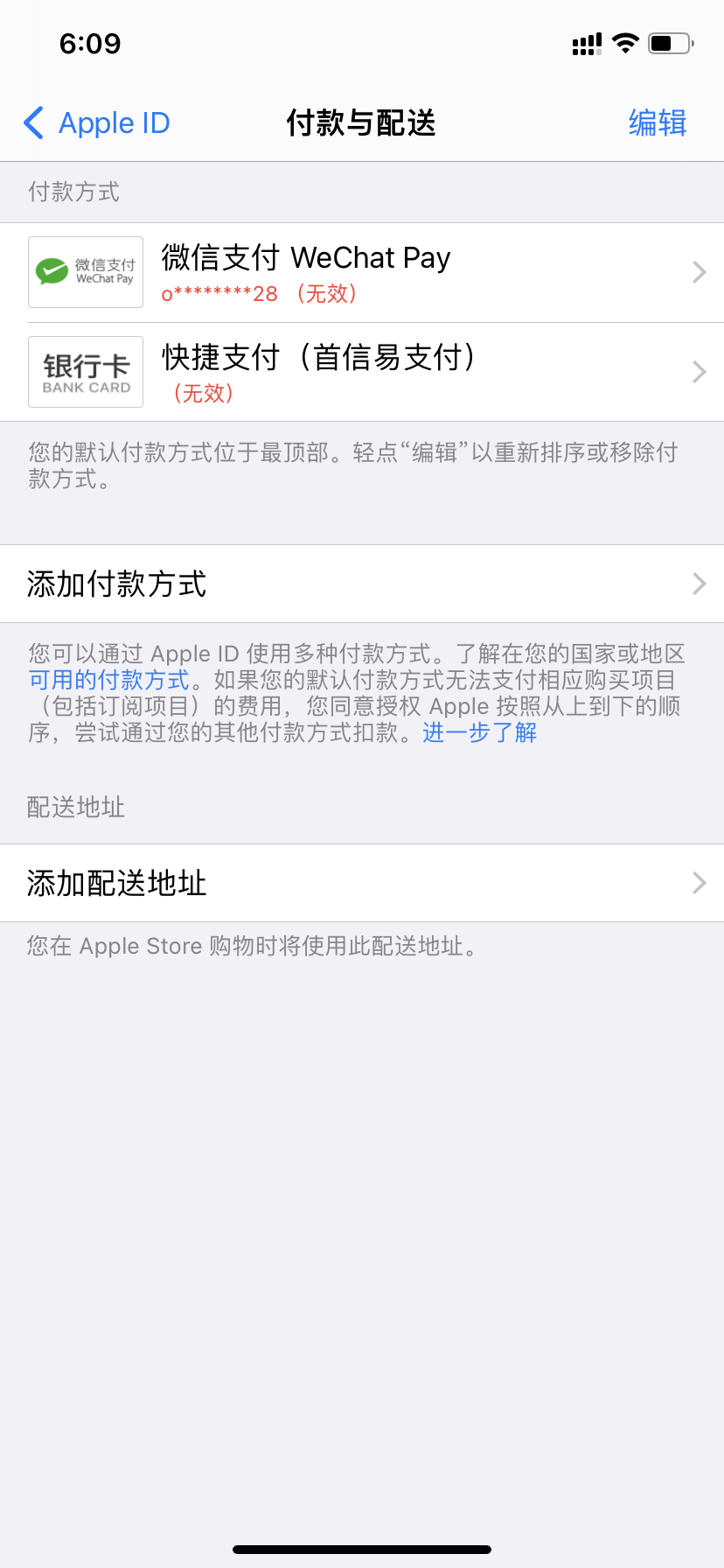Viewport: 724px width, 1568px height.
Task: Select 添加配送地址 to add address
Action: (362, 883)
